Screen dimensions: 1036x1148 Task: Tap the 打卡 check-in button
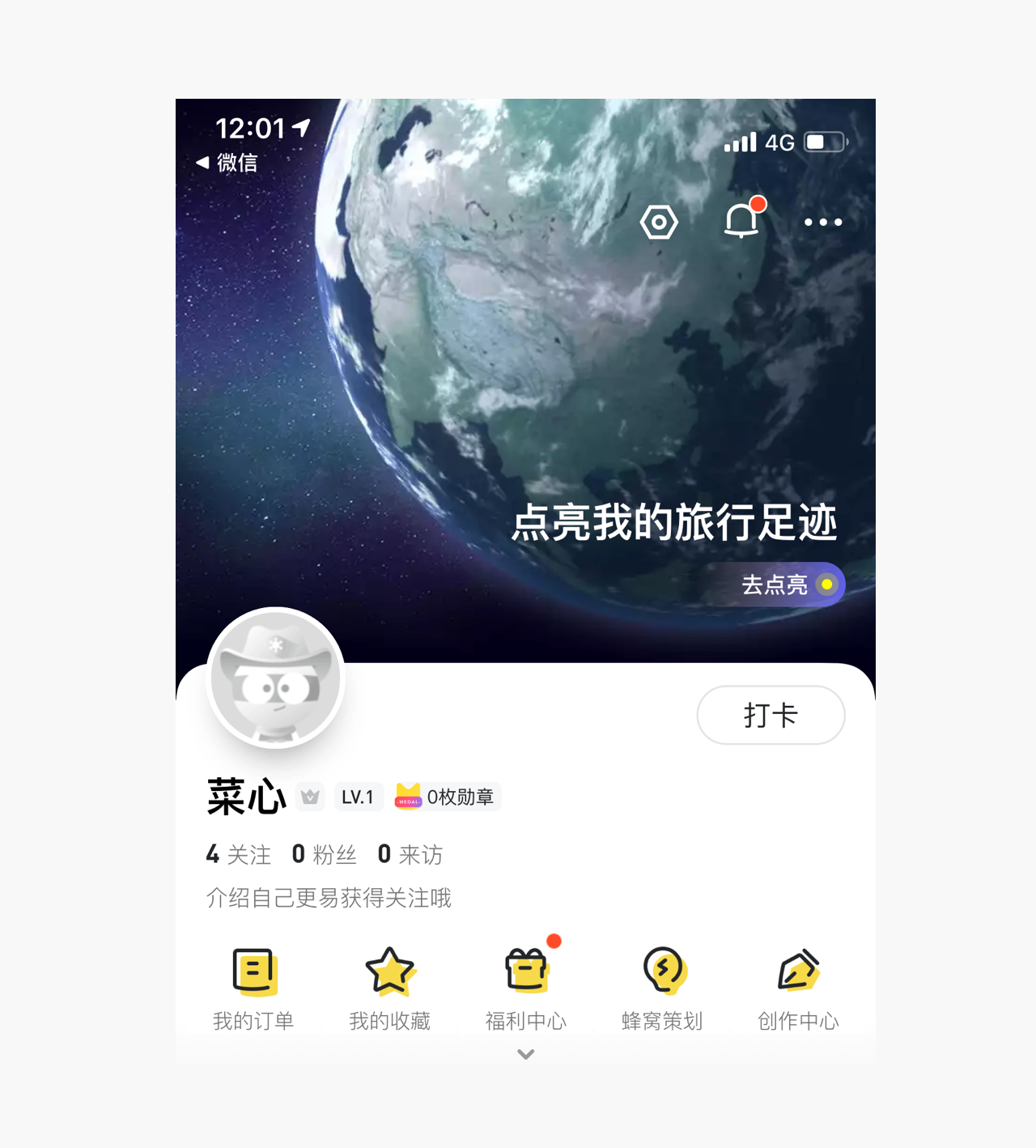click(x=771, y=715)
